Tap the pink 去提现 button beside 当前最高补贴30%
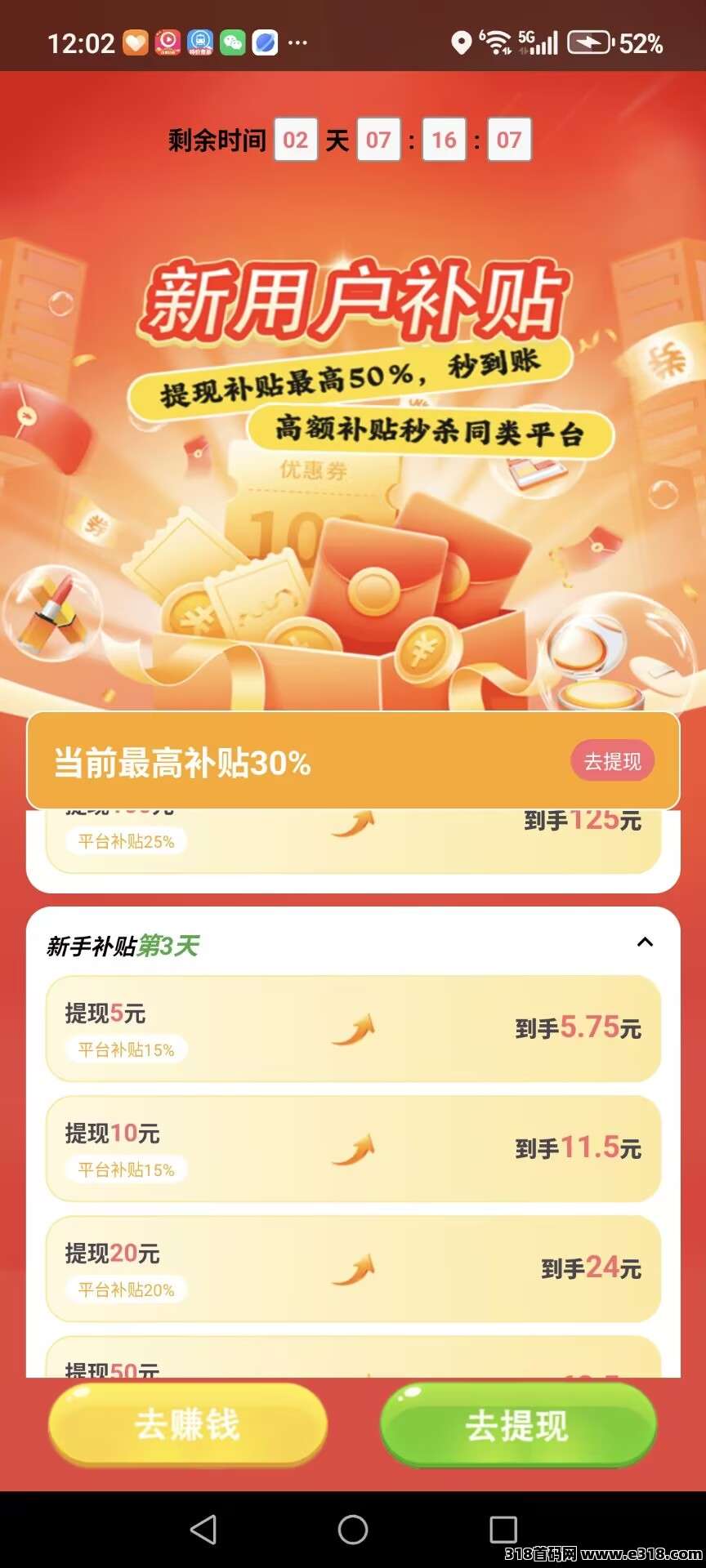Screen dimensions: 706x1568 coord(612,760)
